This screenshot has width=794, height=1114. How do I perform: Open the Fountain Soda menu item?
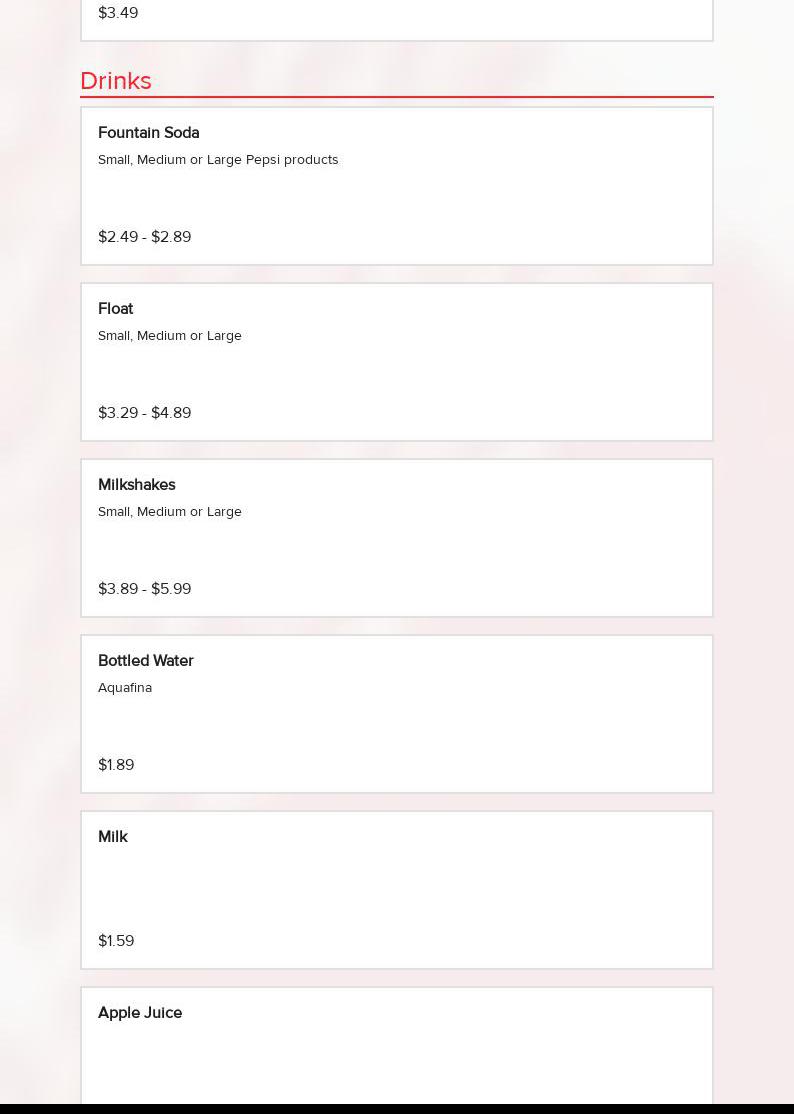396,186
